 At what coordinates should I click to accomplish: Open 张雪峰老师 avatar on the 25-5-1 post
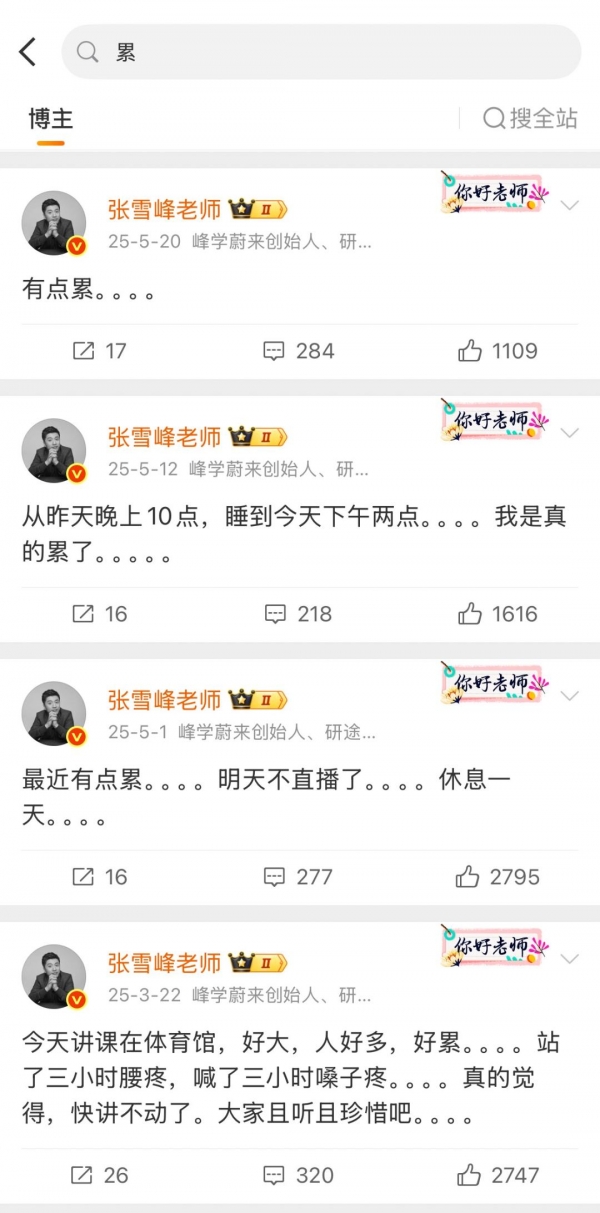pyautogui.click(x=54, y=714)
